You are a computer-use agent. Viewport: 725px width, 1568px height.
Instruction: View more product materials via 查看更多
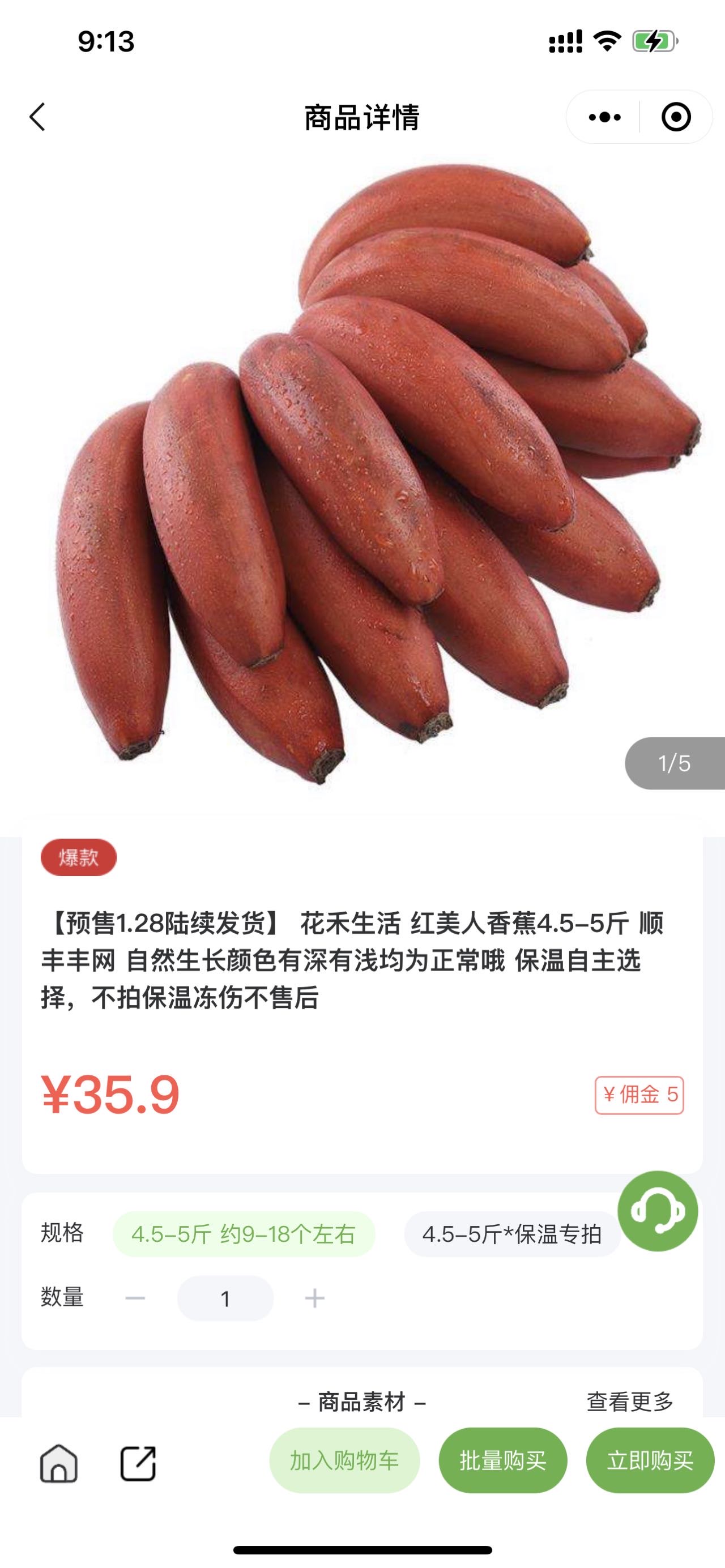tap(629, 1402)
